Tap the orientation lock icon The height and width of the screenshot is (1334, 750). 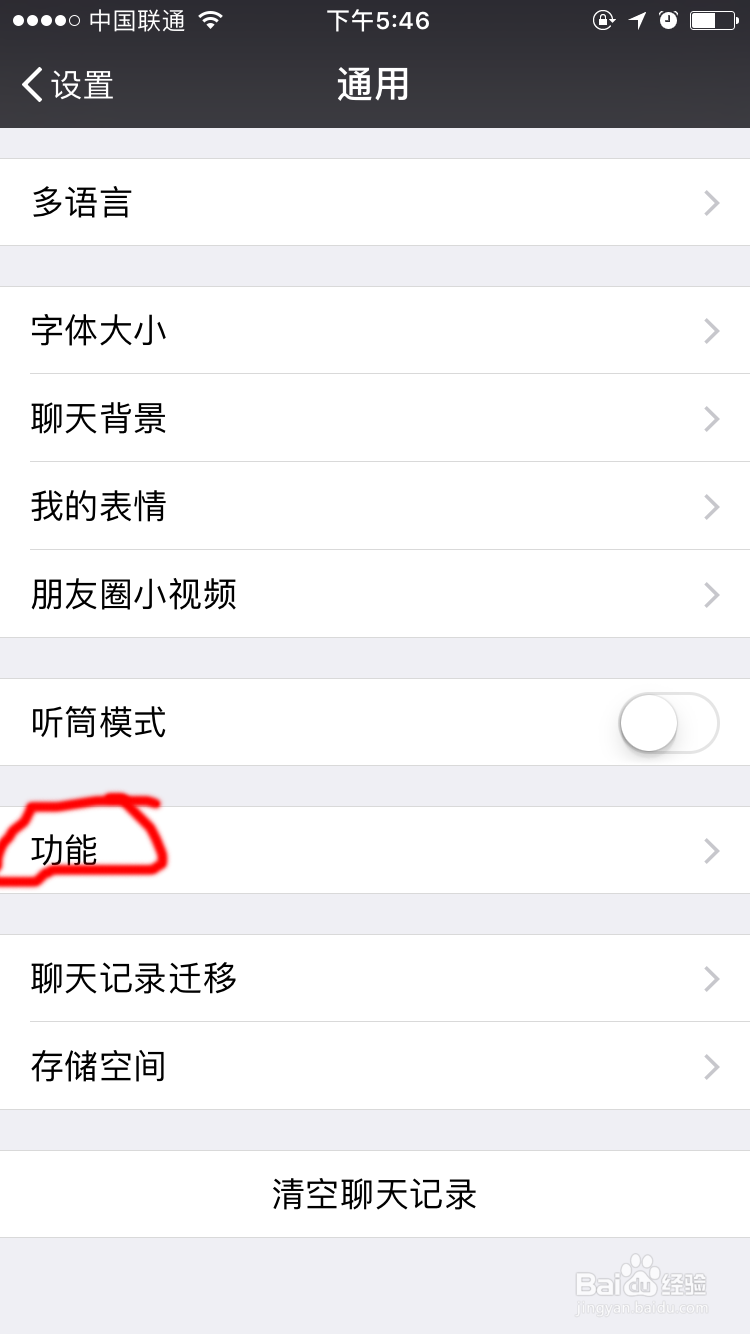pos(604,20)
